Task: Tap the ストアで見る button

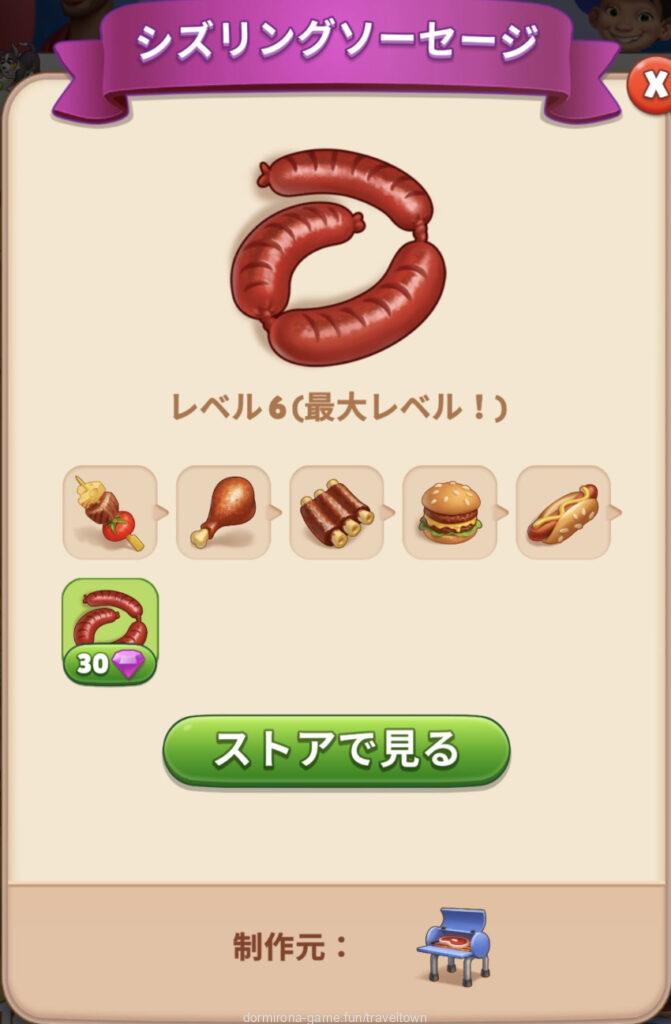Action: pyautogui.click(x=336, y=751)
